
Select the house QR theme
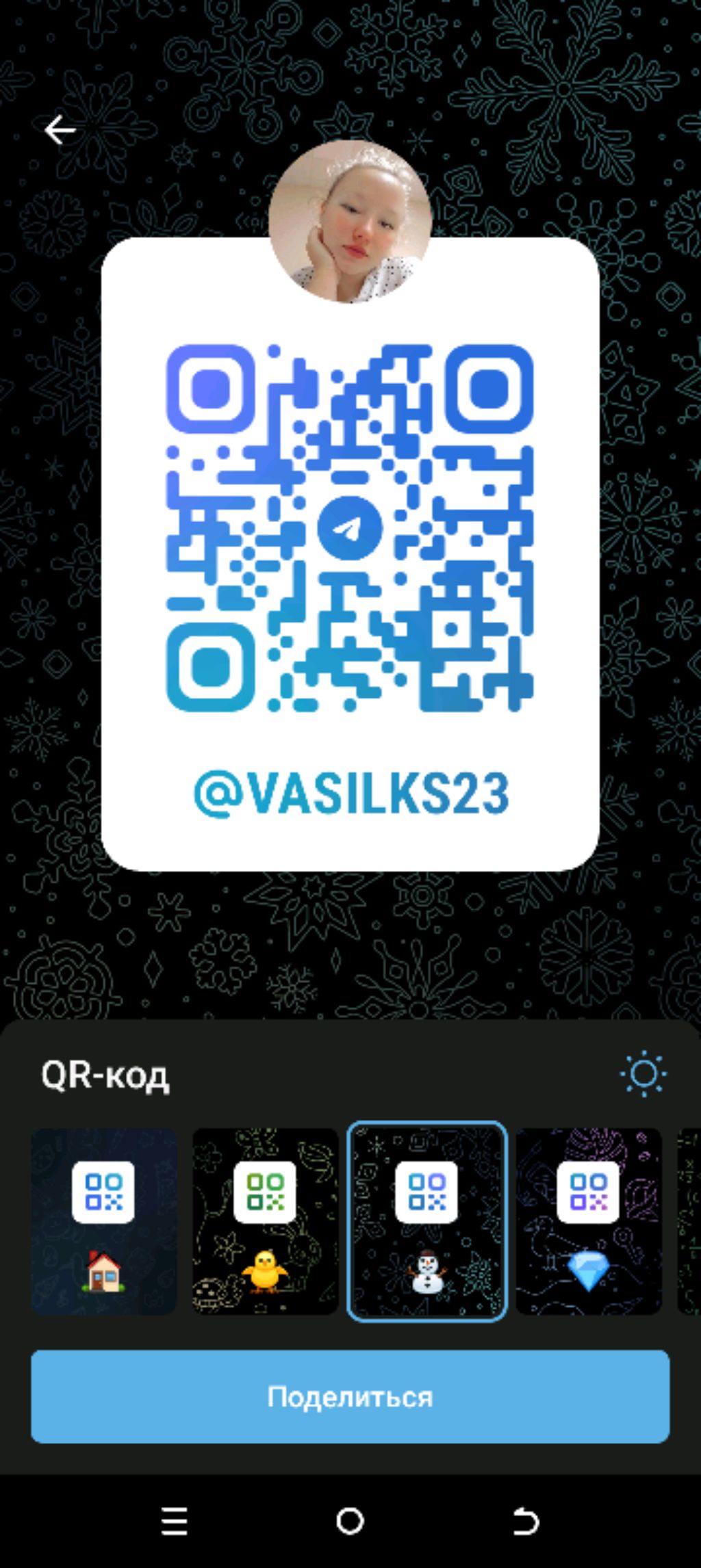pyautogui.click(x=104, y=1221)
